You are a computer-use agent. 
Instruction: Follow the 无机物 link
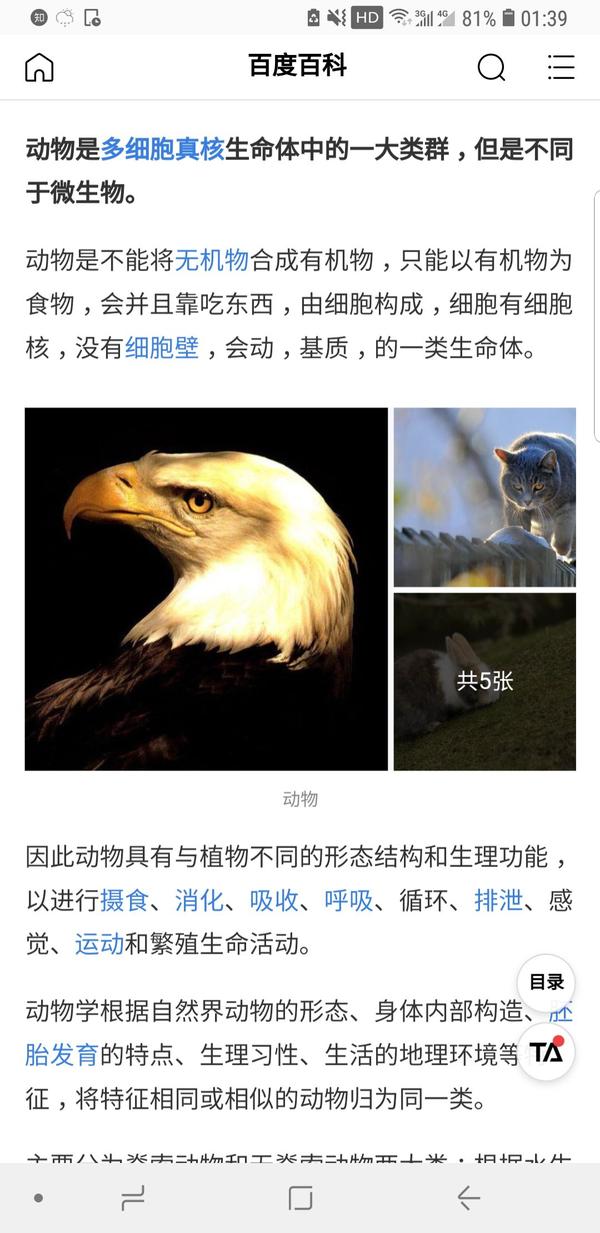(211, 261)
